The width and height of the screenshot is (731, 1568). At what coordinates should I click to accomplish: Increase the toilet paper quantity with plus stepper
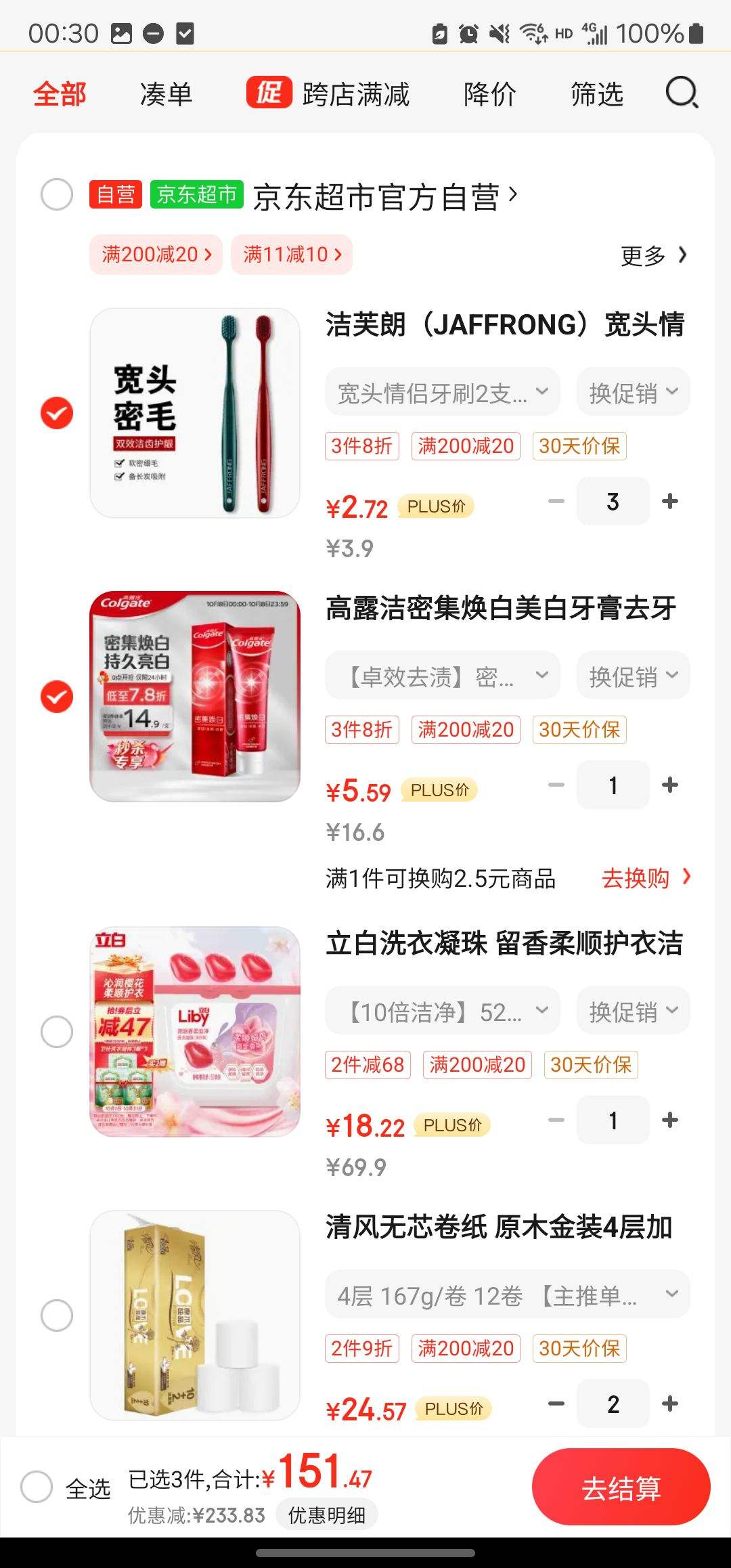[x=669, y=1403]
